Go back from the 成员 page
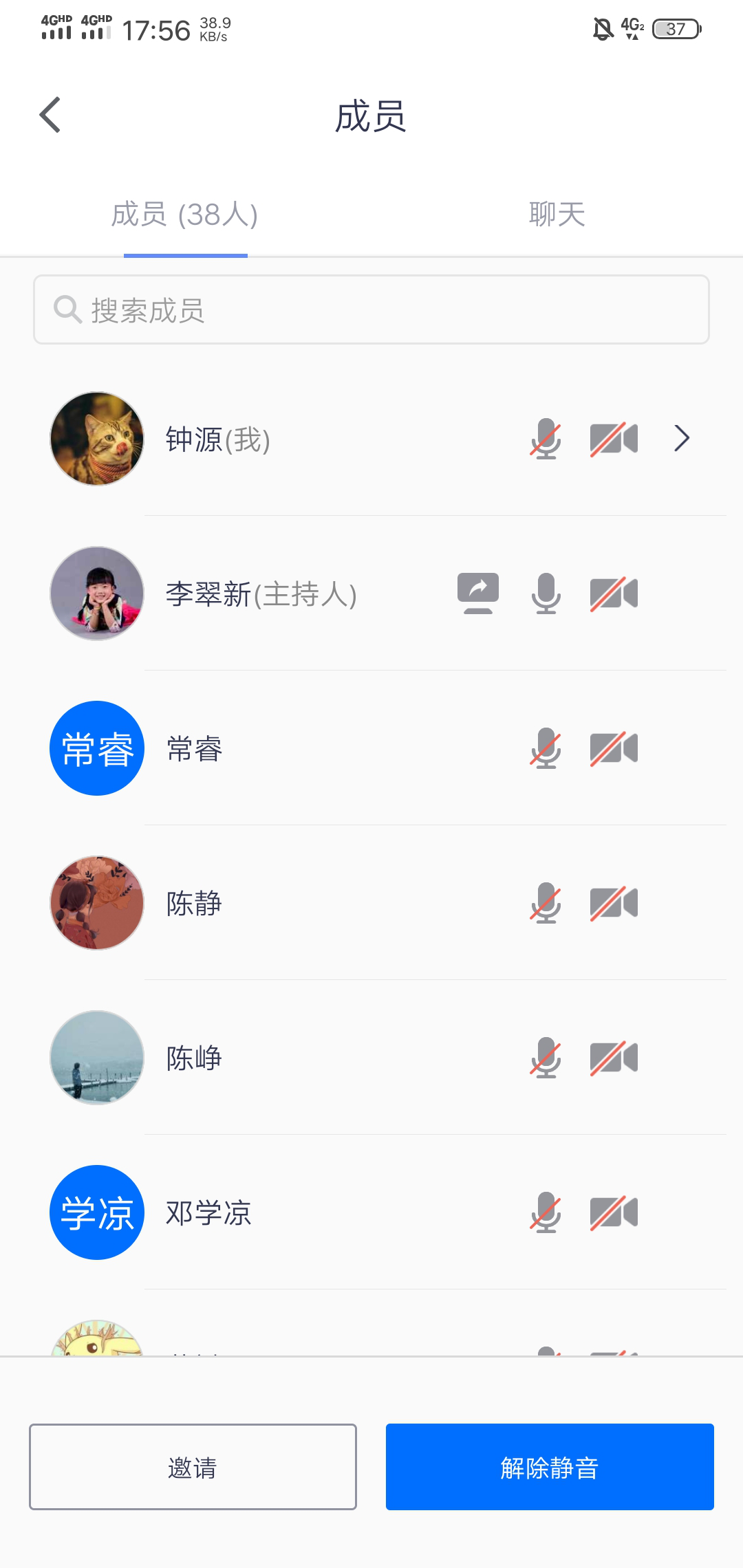Viewport: 743px width, 1568px height. tap(50, 115)
